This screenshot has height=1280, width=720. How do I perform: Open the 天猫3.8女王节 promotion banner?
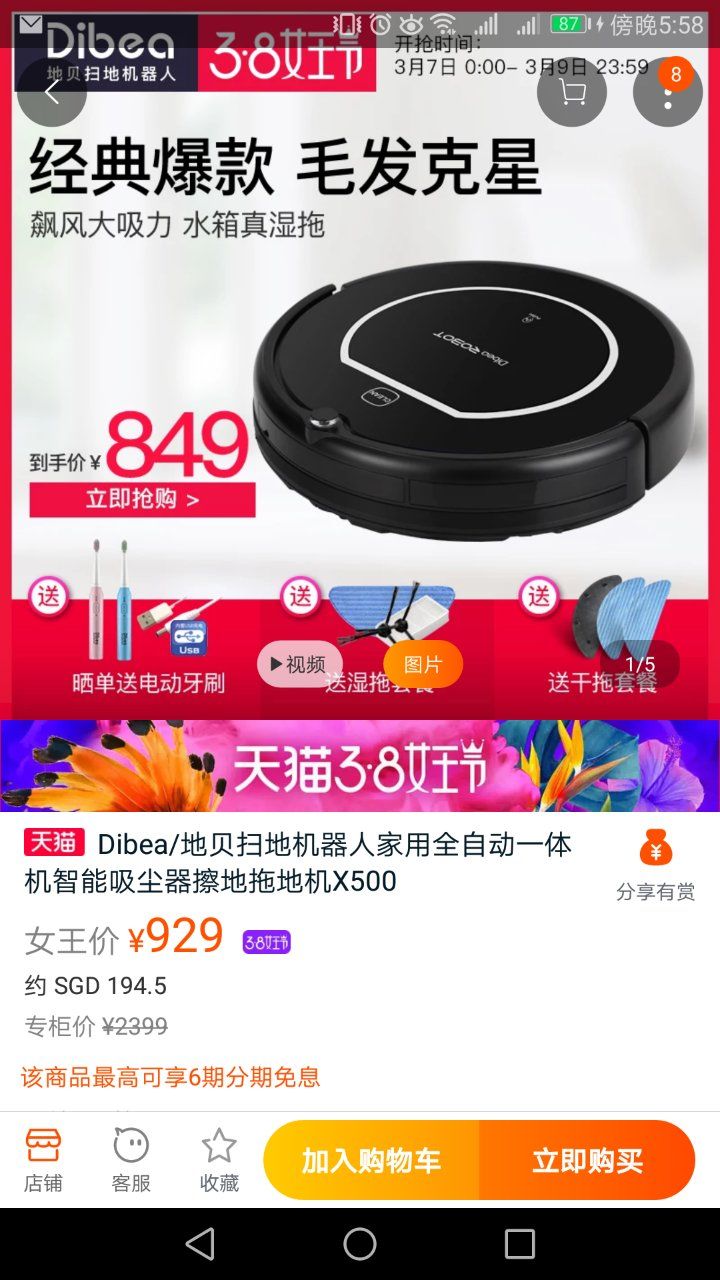point(360,766)
